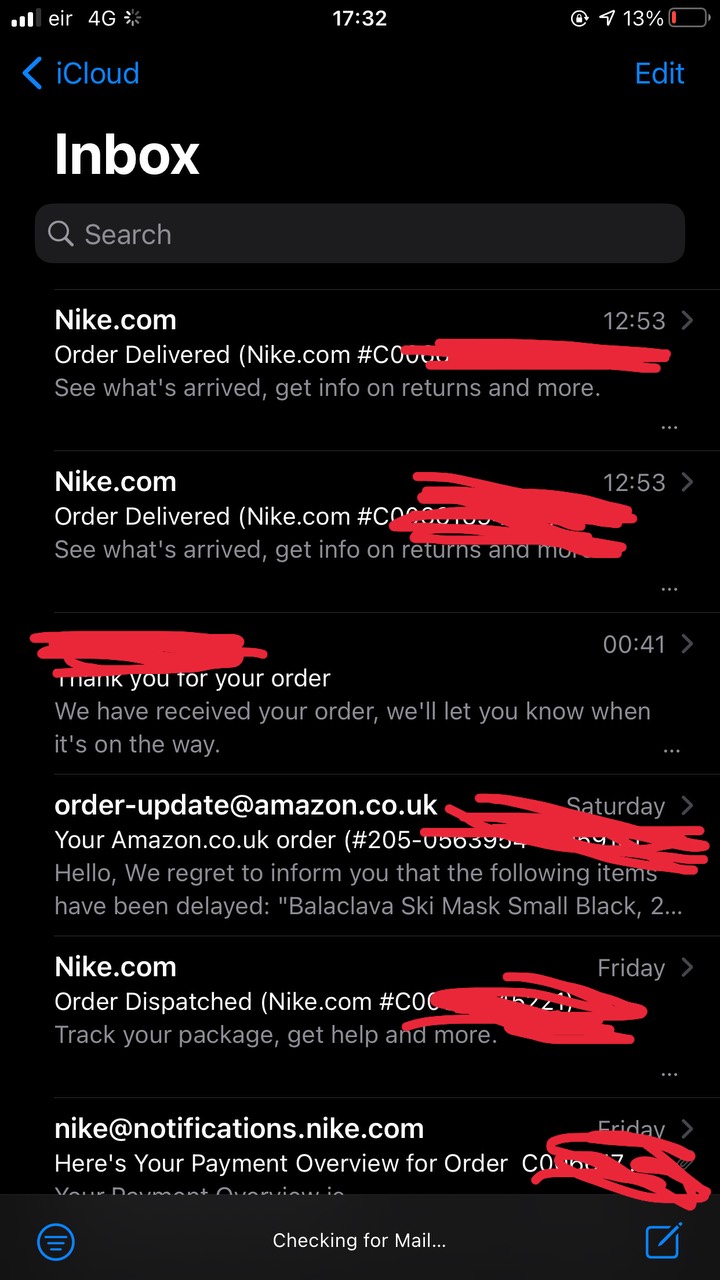Open the mail filter button

(56, 1241)
